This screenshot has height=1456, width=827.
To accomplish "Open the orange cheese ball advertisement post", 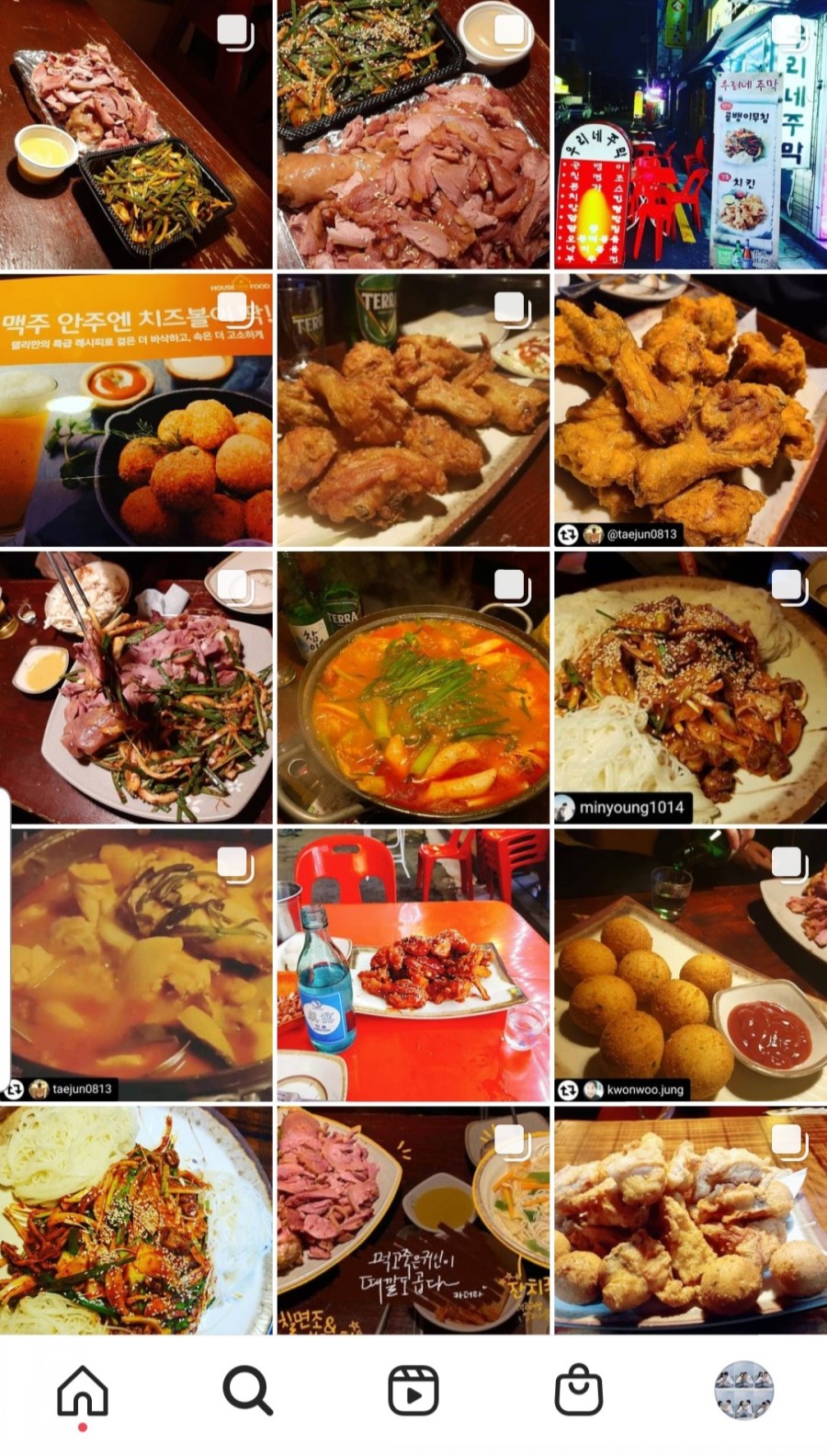I will point(136,410).
